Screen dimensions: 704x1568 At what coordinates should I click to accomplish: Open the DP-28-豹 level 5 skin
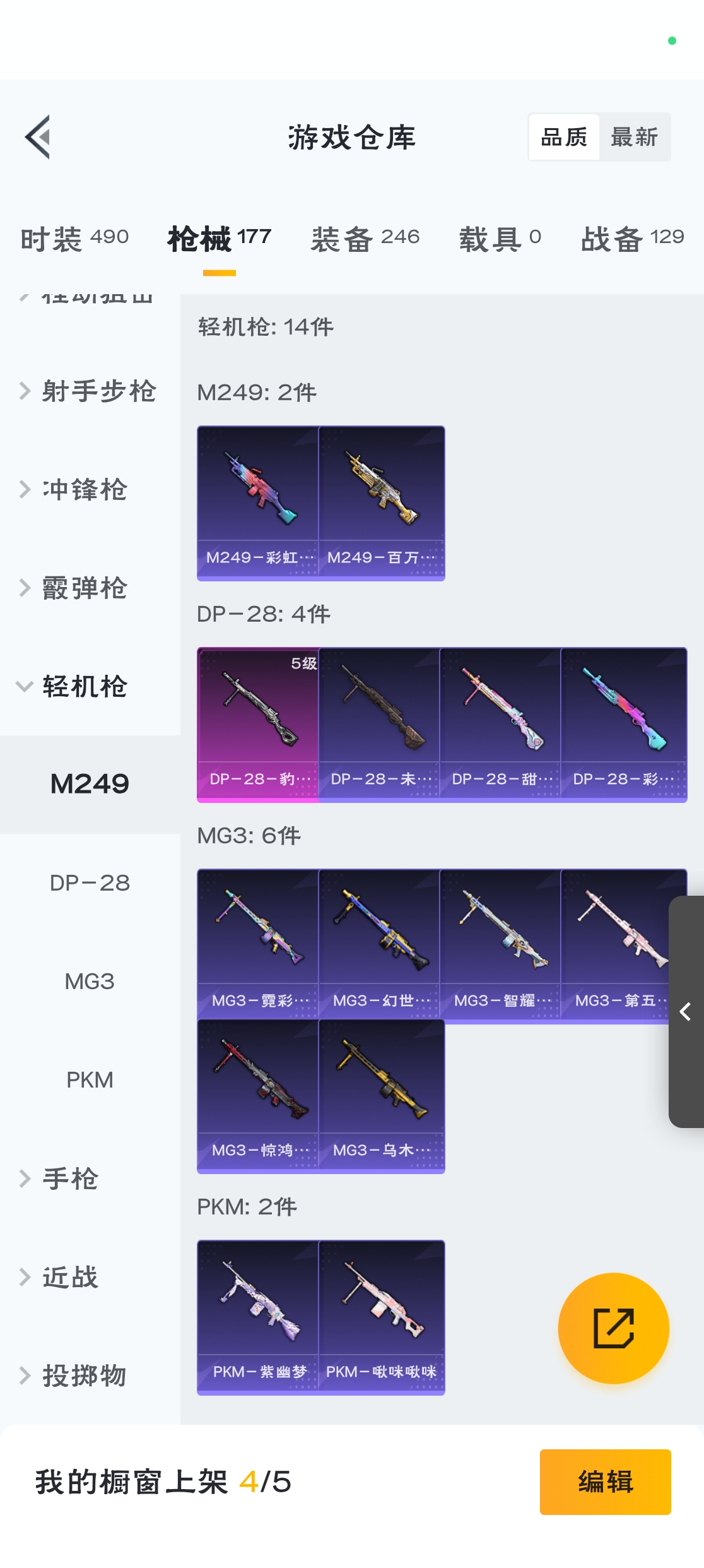tap(258, 724)
